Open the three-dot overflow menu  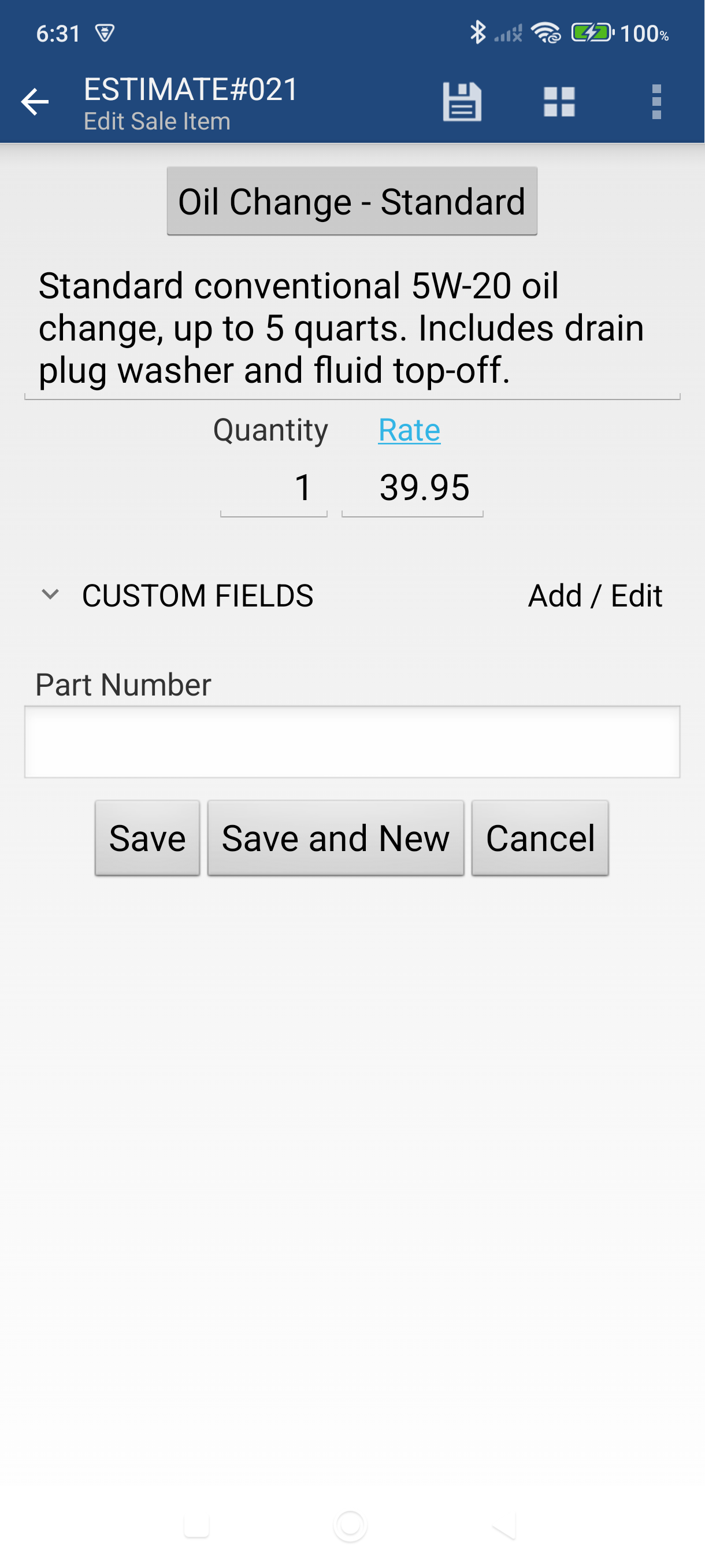(x=657, y=102)
